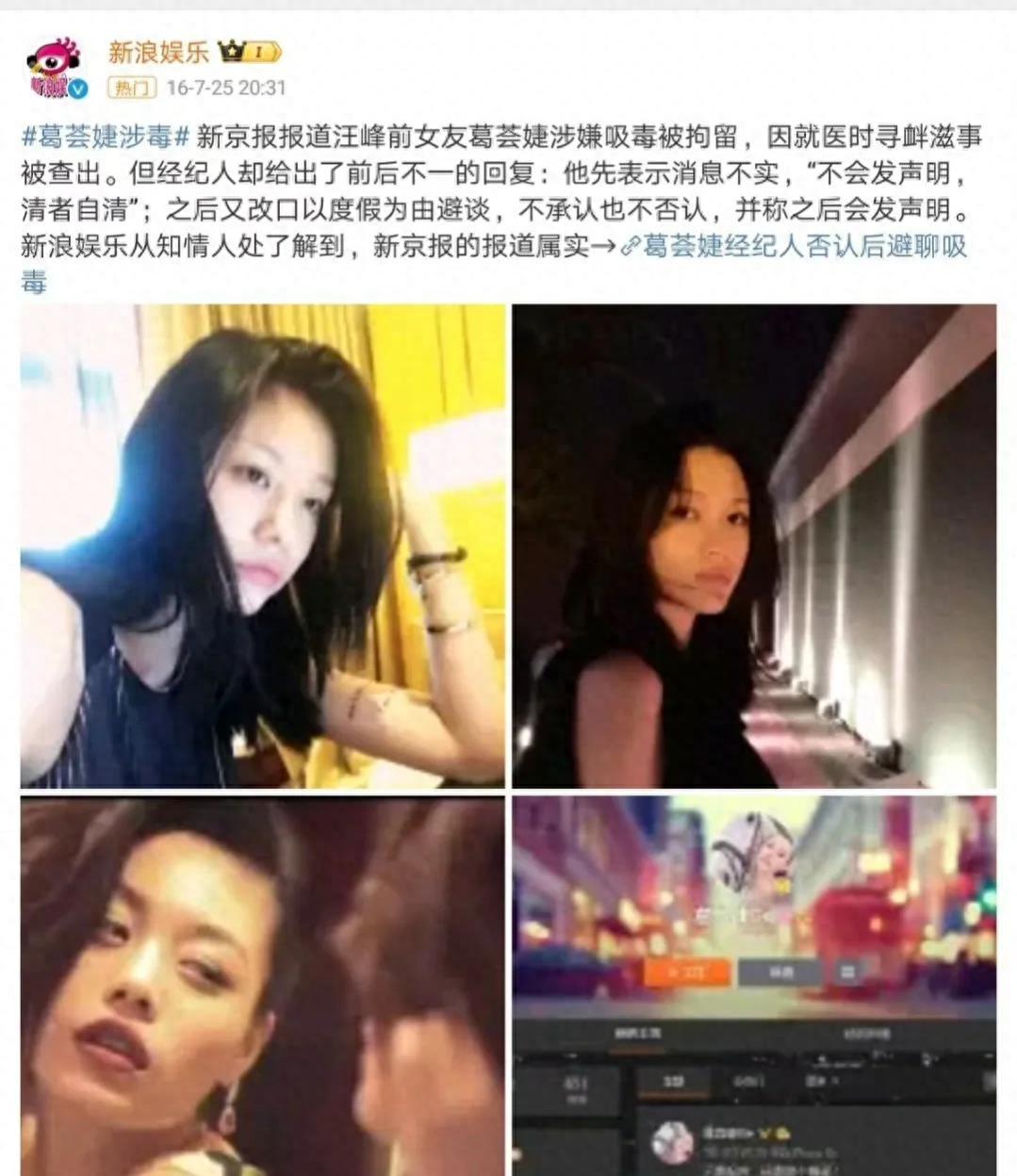The image size is (1017, 1176).
Task: Open the night street photo thumbnail
Action: [x=754, y=547]
